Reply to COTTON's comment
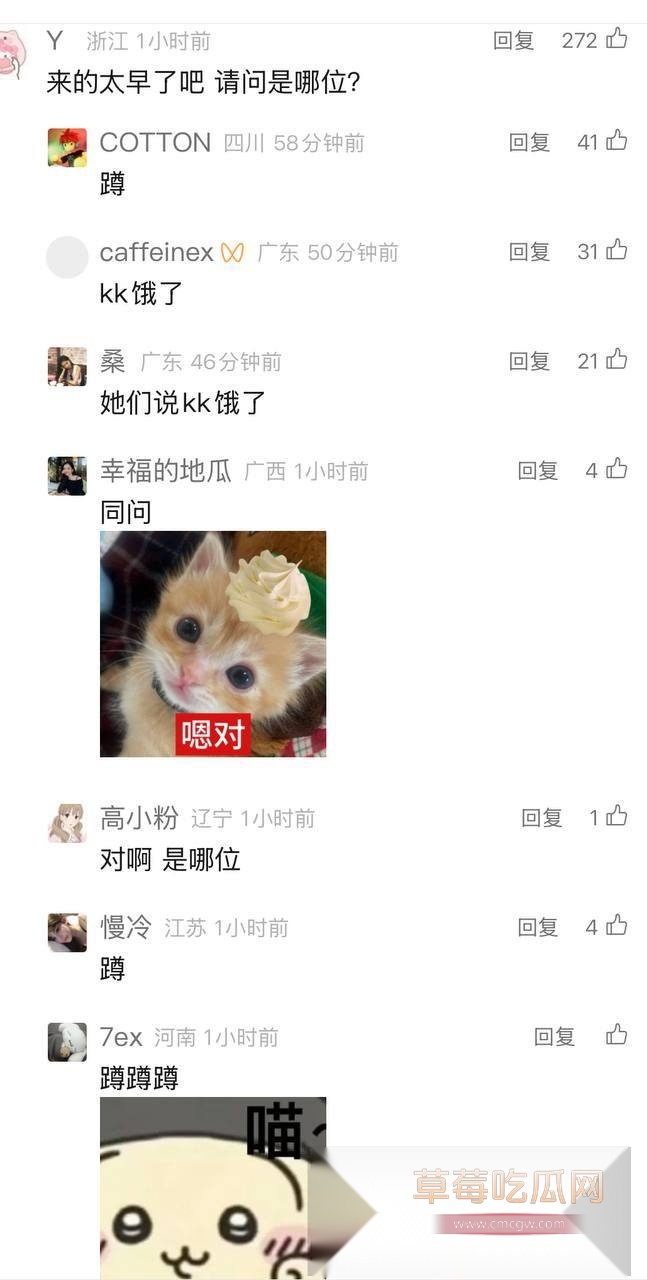 pos(530,142)
